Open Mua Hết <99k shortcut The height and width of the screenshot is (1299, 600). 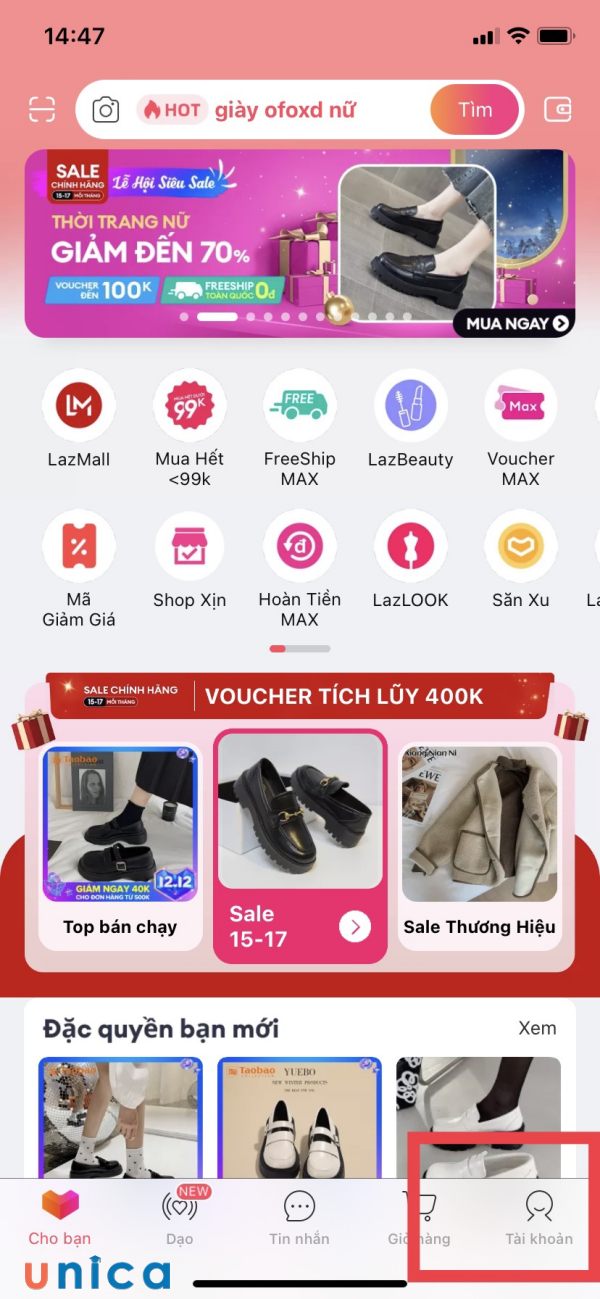pos(189,407)
